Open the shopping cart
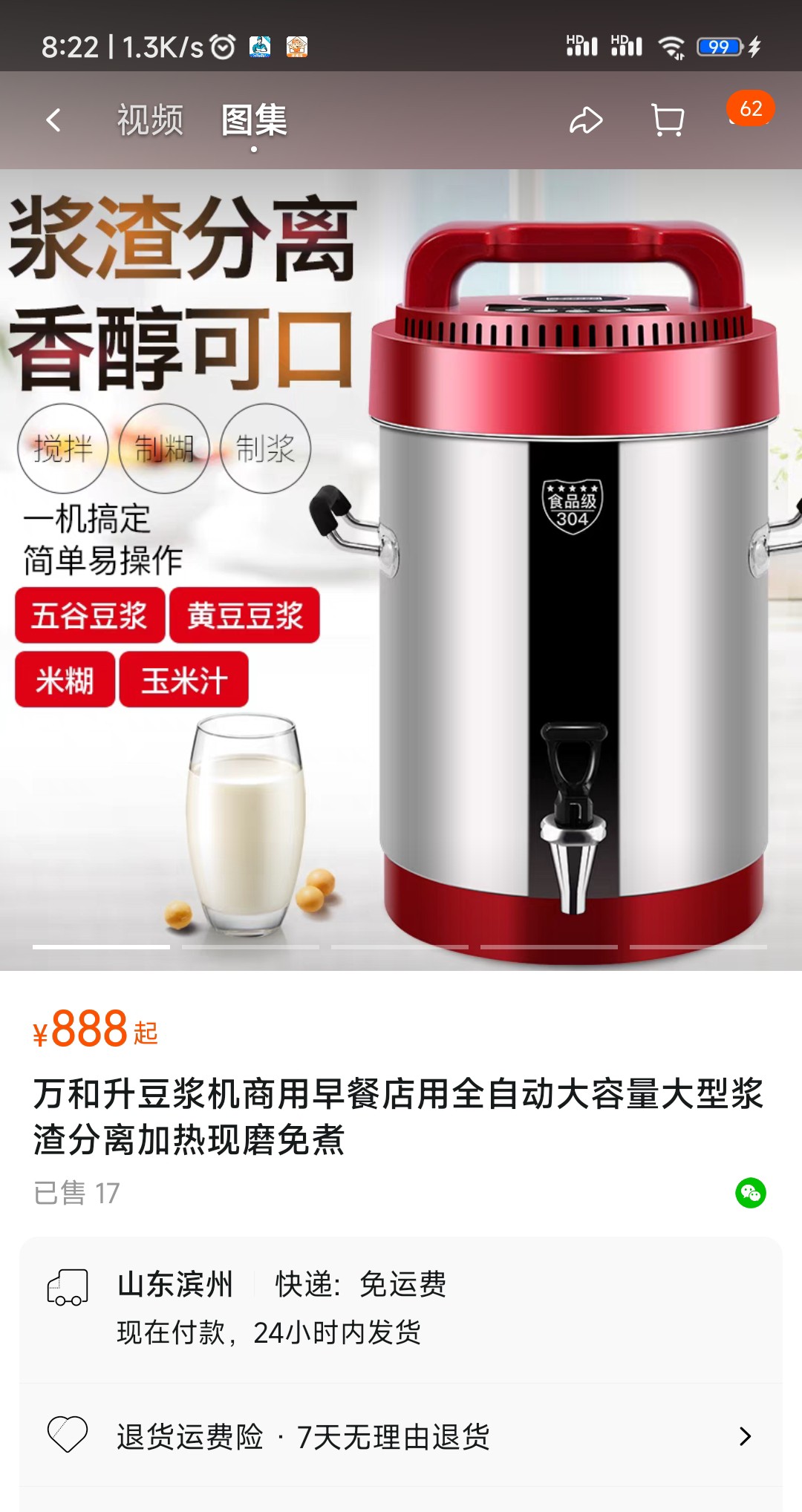The height and width of the screenshot is (1512, 802). [x=667, y=120]
